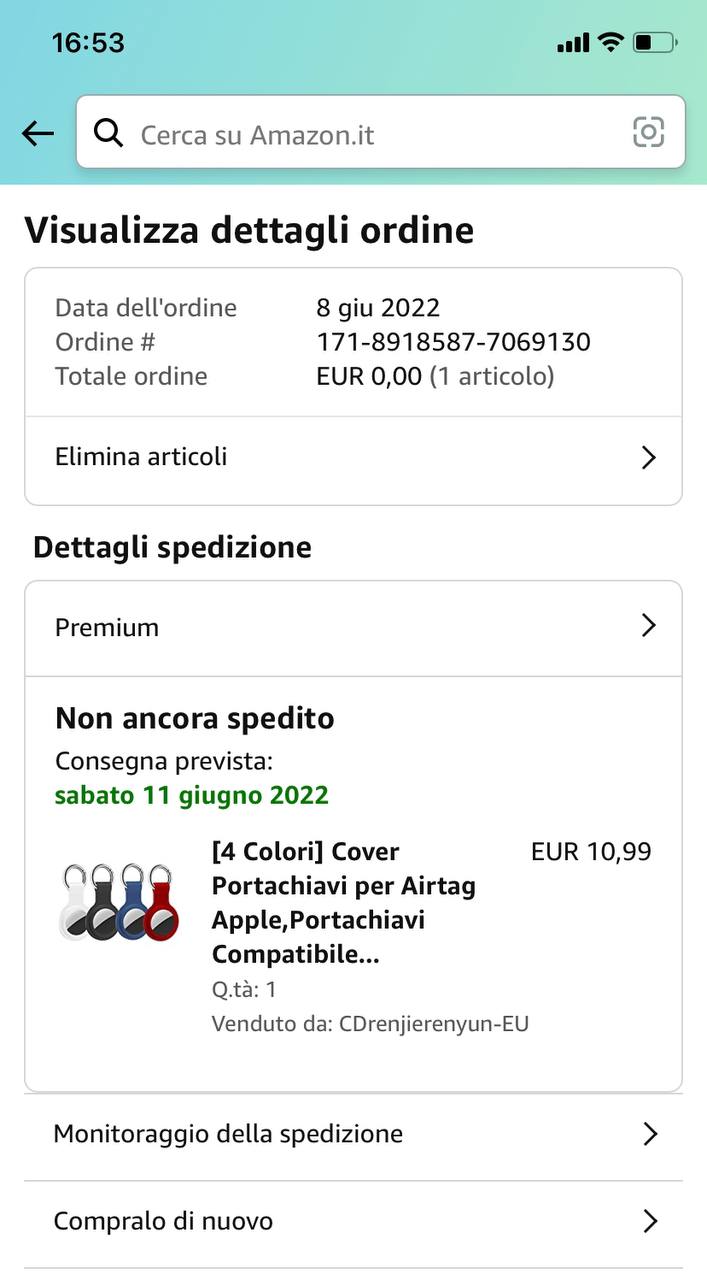Open the Cover Portachiavi per Airtag product
This screenshot has height=1280, width=707.
coord(343,902)
